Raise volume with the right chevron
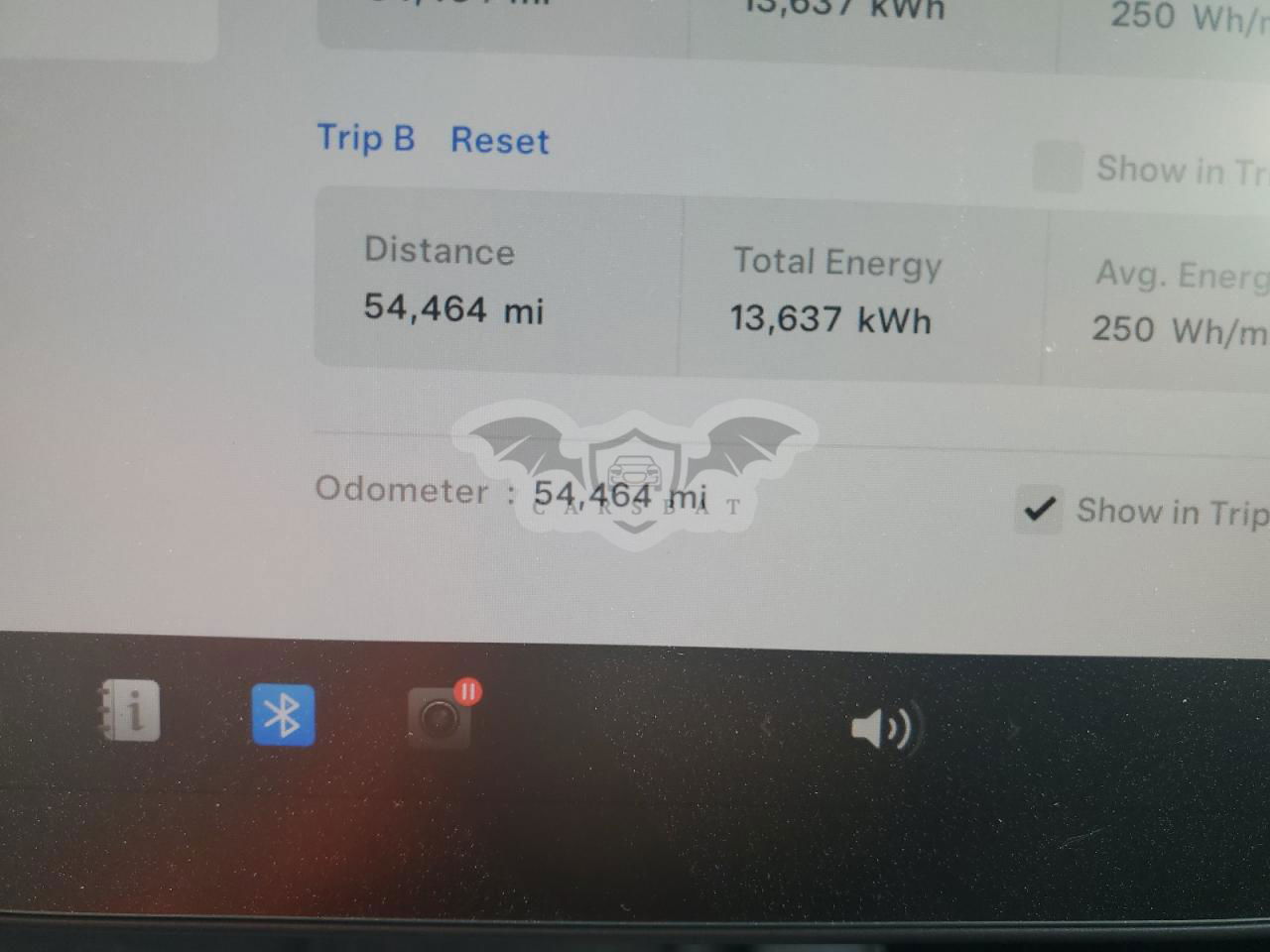The height and width of the screenshot is (952, 1270). [x=1013, y=732]
